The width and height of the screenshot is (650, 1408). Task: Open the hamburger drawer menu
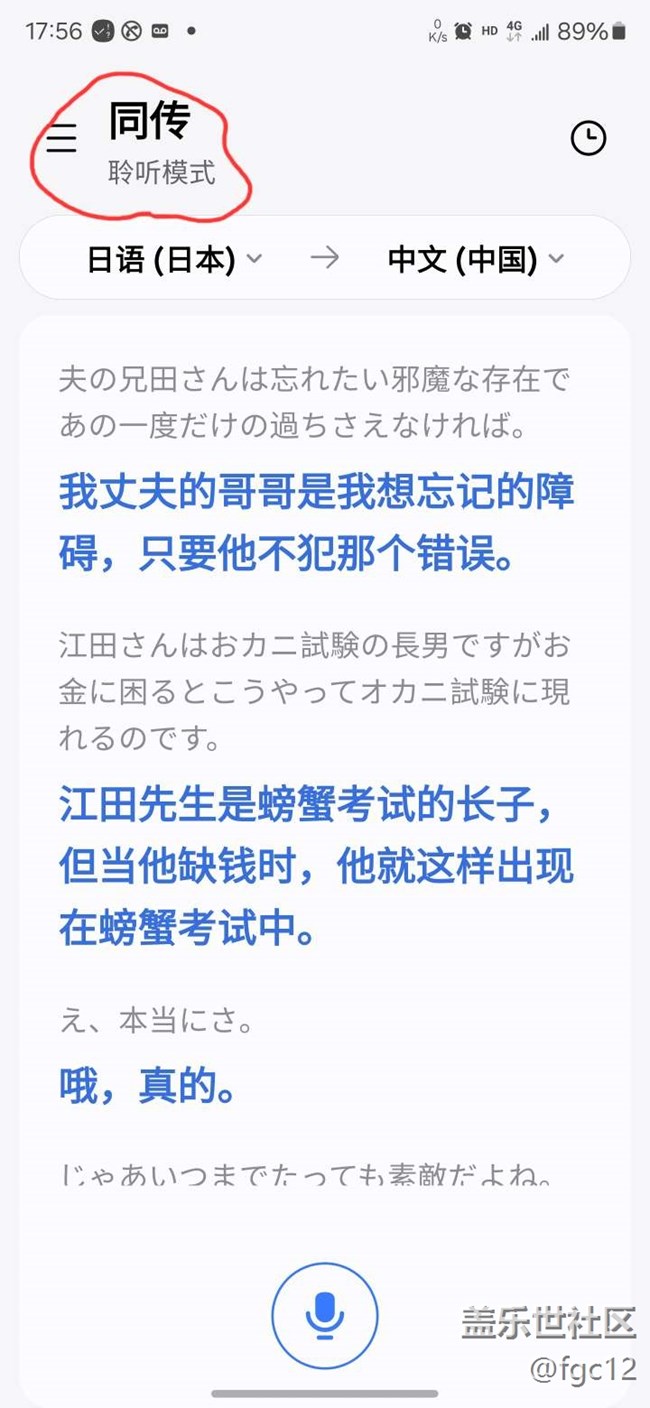point(62,138)
